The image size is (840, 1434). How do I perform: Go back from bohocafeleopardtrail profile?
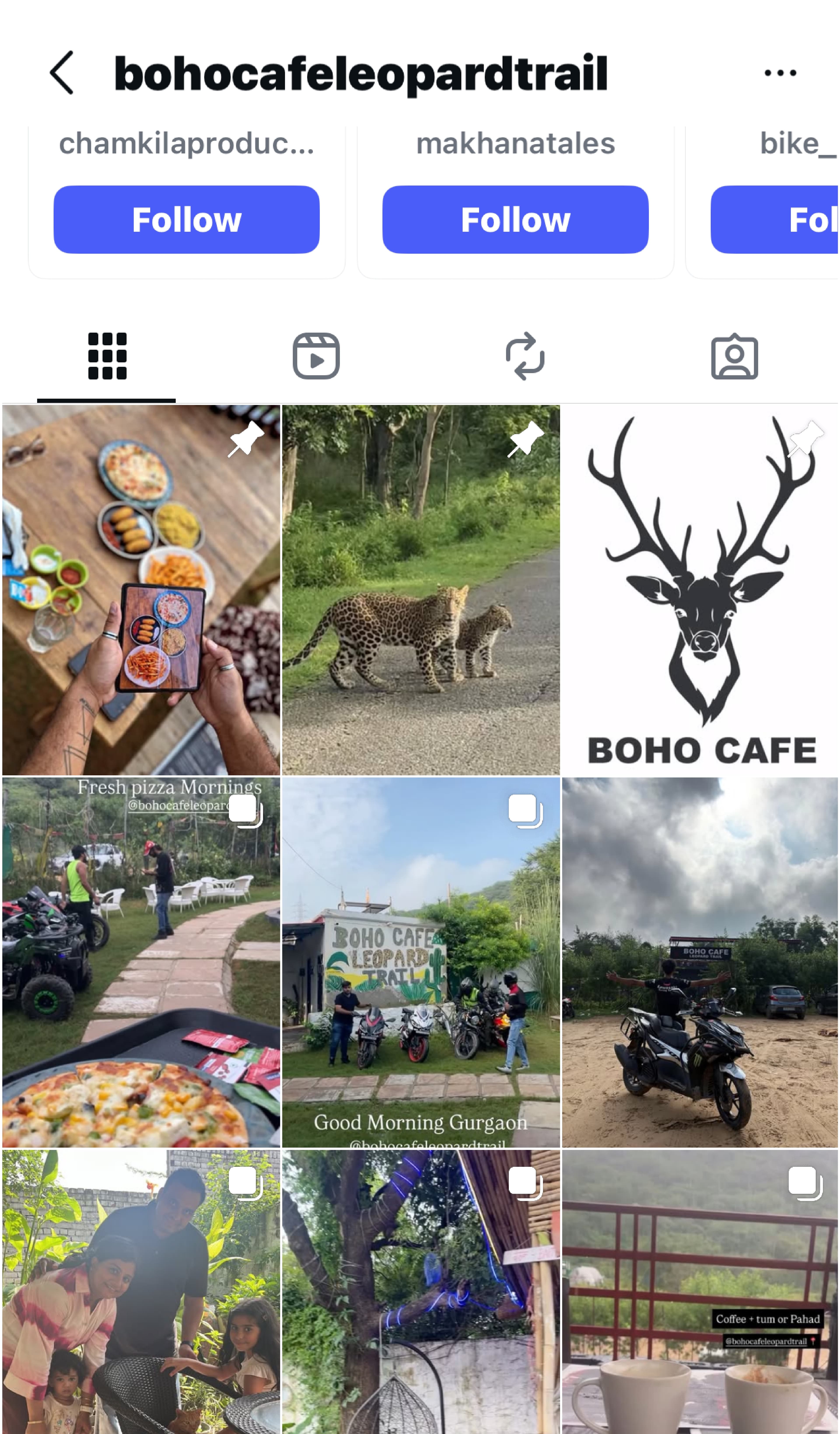[x=61, y=73]
